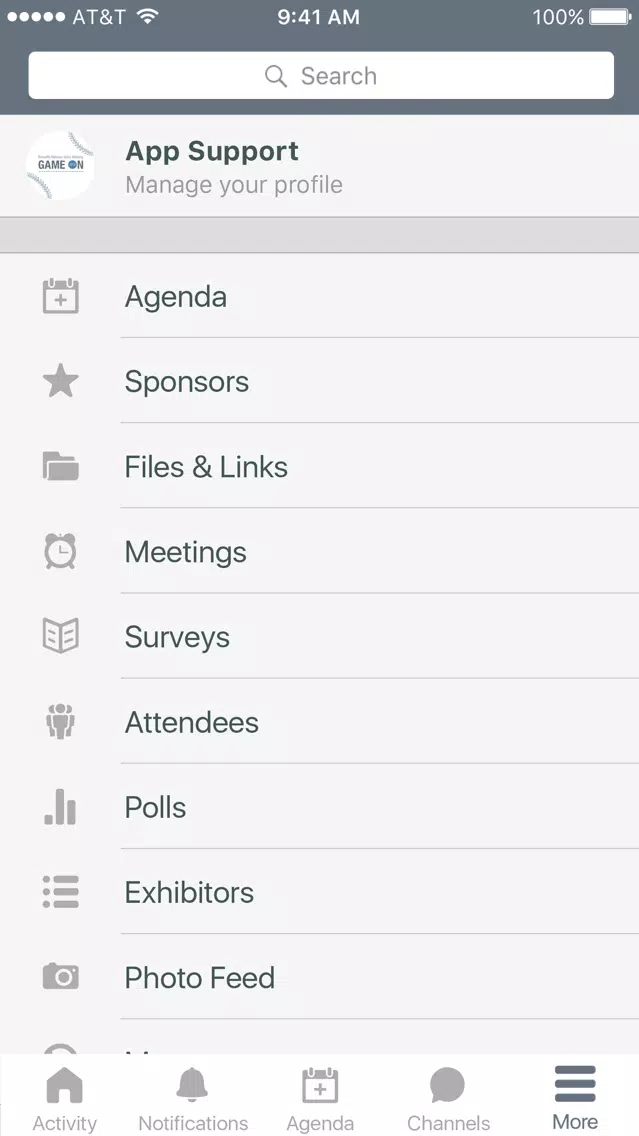Open the Photo Feed
The image size is (639, 1136).
pos(320,977)
